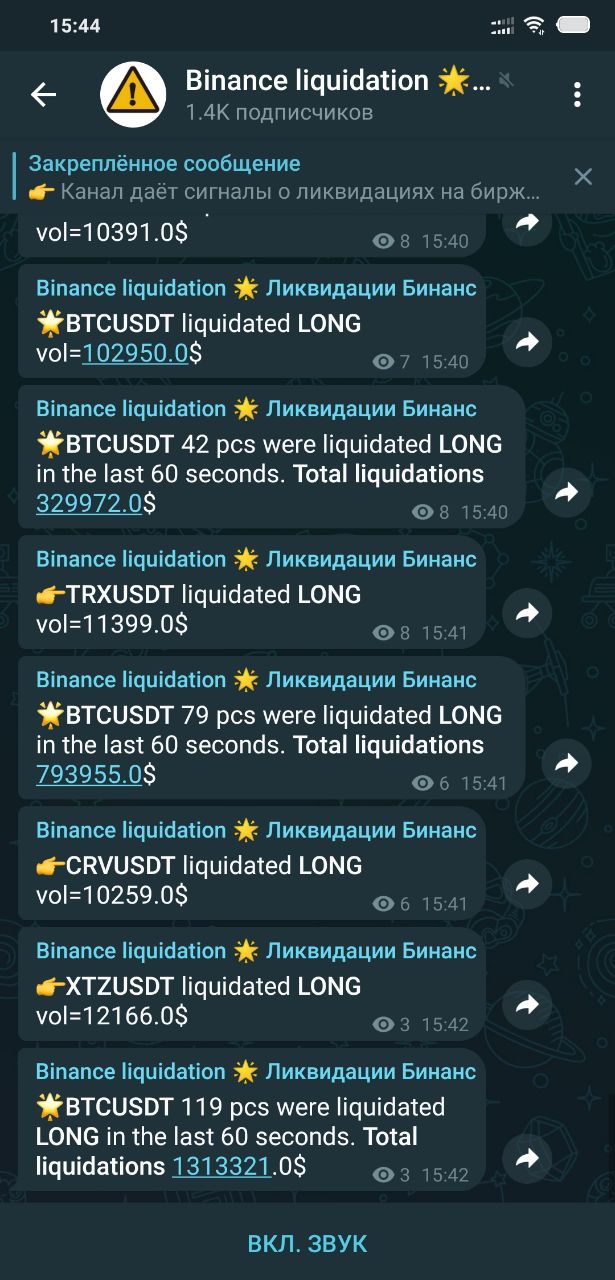This screenshot has width=615, height=1280.
Task: Tap the underlined 793955.0 number link
Action: click(x=89, y=775)
